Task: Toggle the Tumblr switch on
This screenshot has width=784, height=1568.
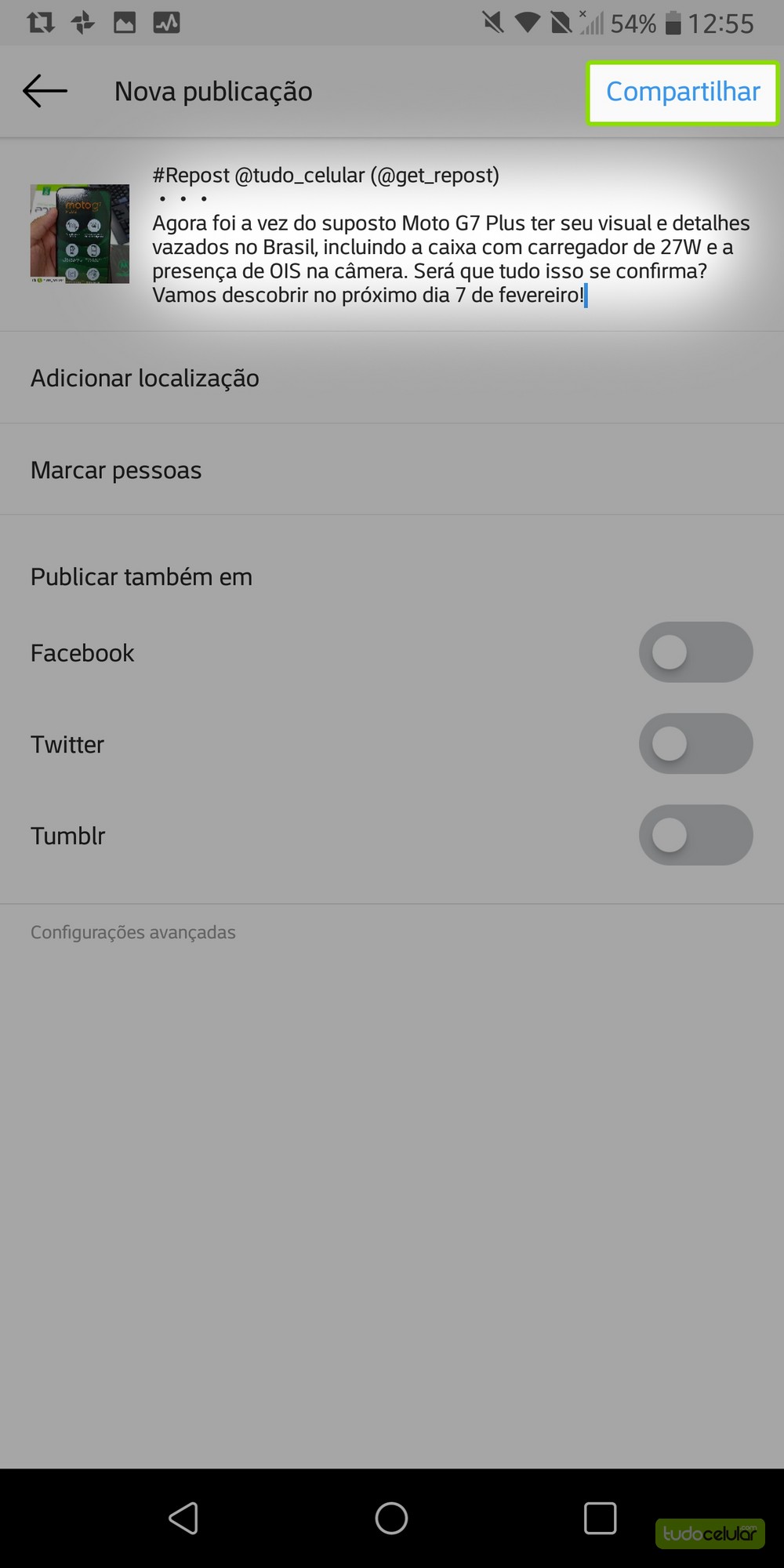Action: pos(695,835)
